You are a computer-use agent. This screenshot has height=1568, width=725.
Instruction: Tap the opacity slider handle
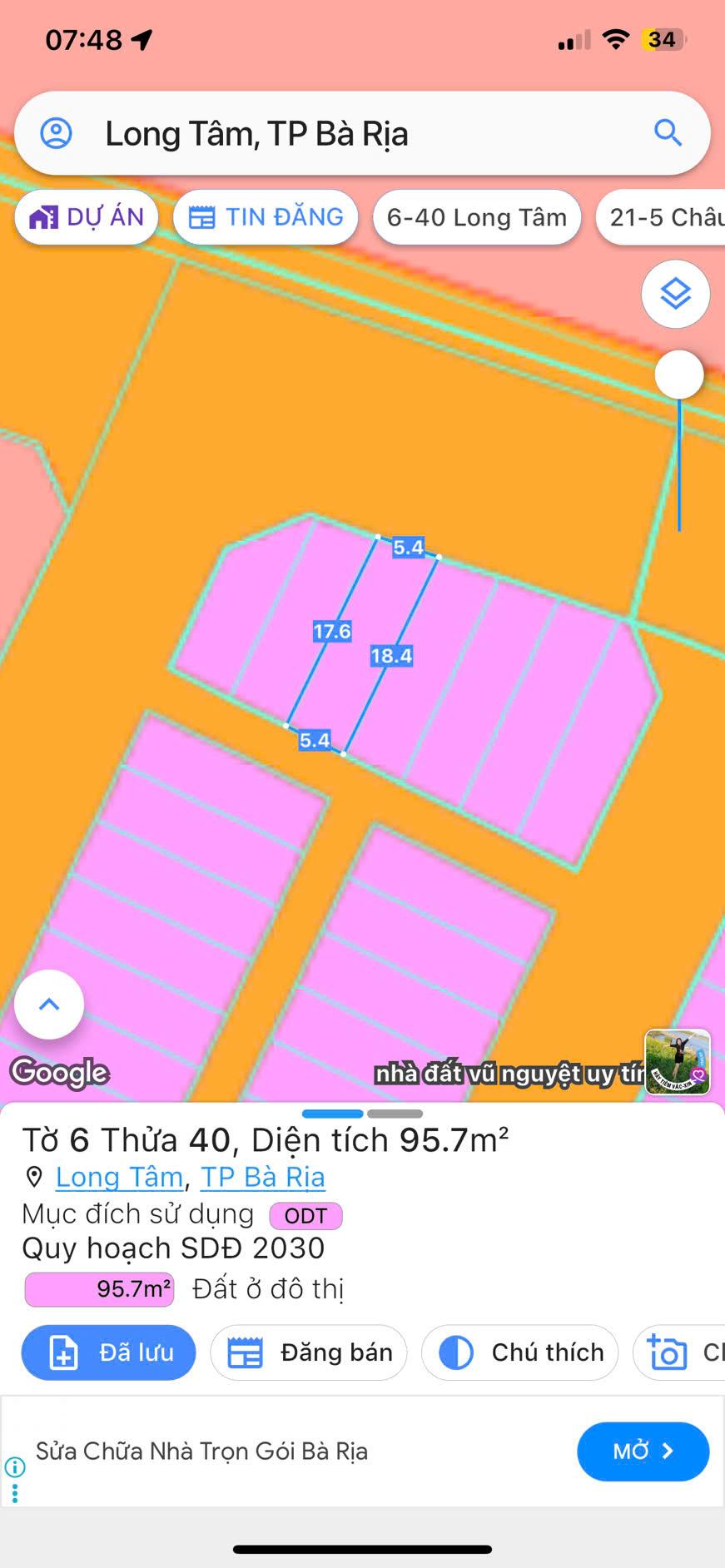[x=679, y=375]
